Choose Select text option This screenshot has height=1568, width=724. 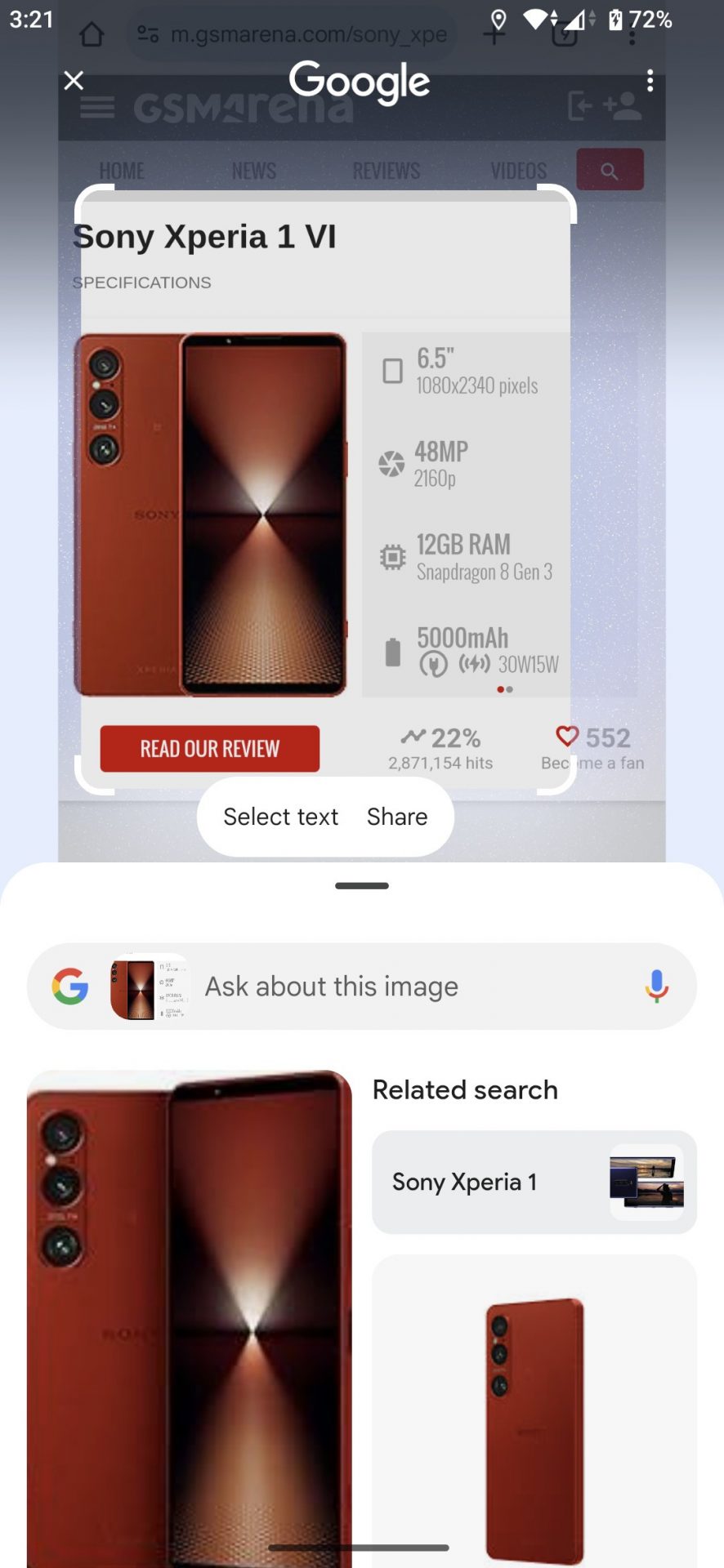280,817
